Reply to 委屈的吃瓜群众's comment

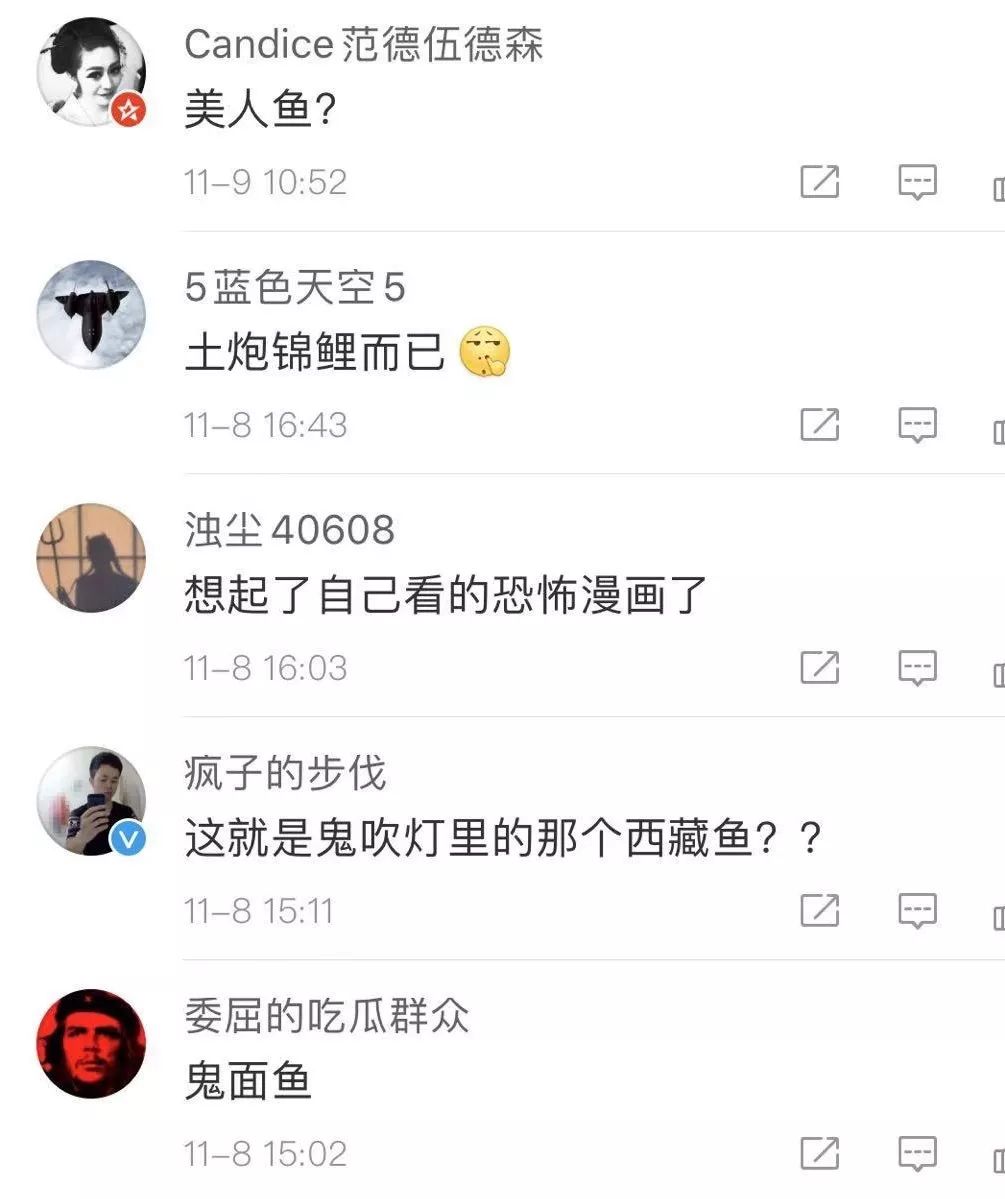pos(917,1153)
